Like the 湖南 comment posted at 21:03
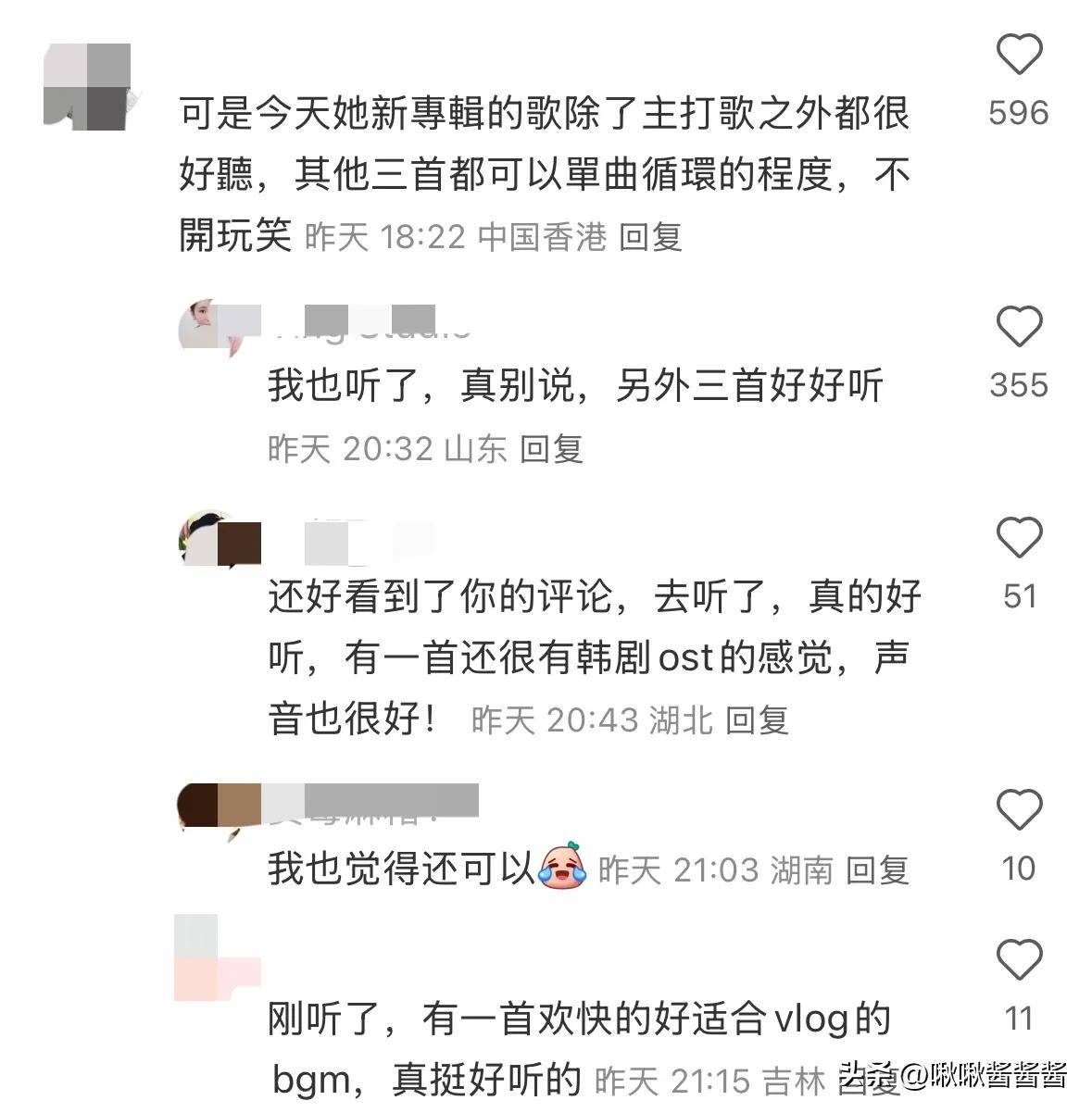 tap(1019, 810)
